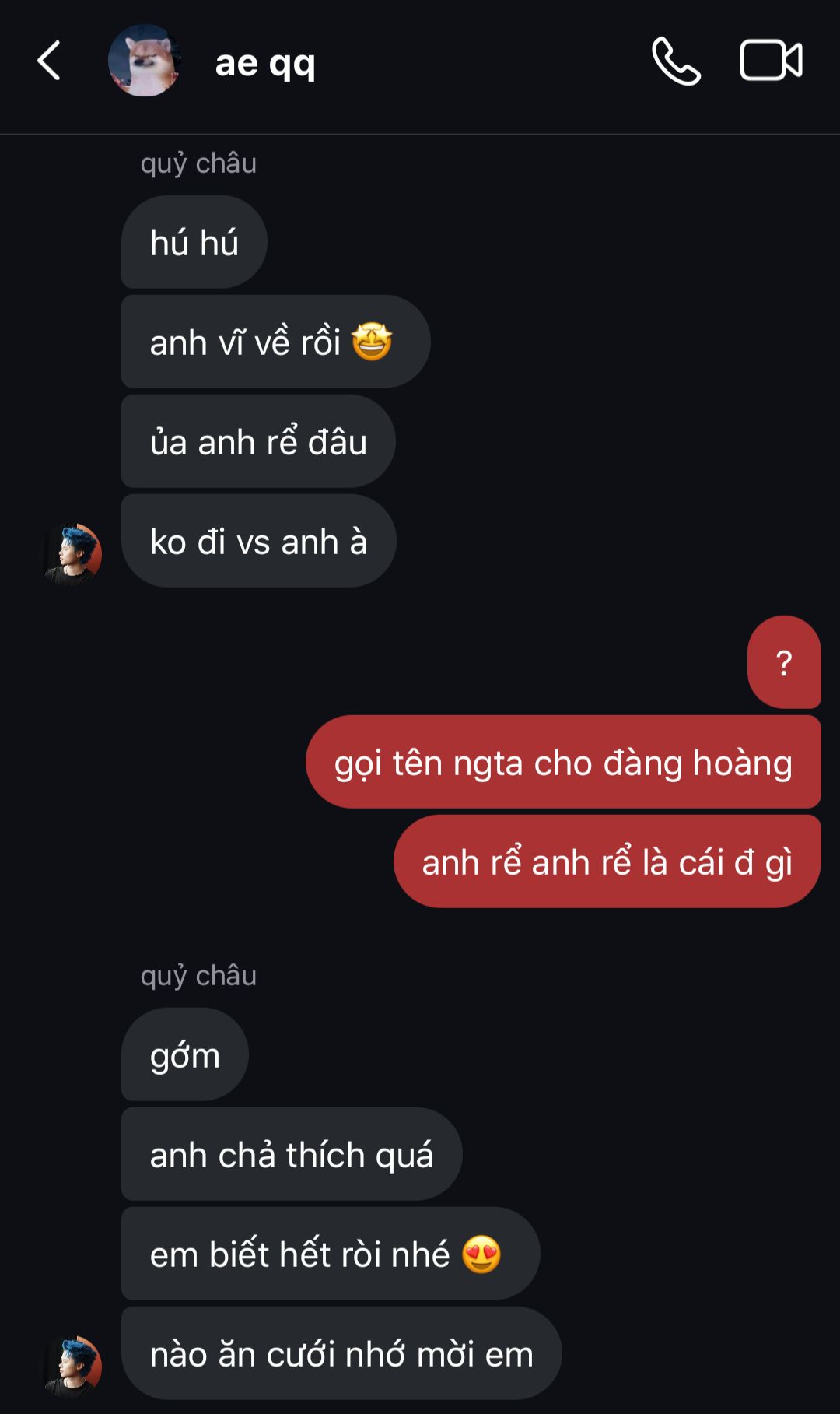Image resolution: width=840 pixels, height=1414 pixels.
Task: Open profile photo beside "nào ăn cưới nhớ mời em"
Action: tap(72, 1367)
